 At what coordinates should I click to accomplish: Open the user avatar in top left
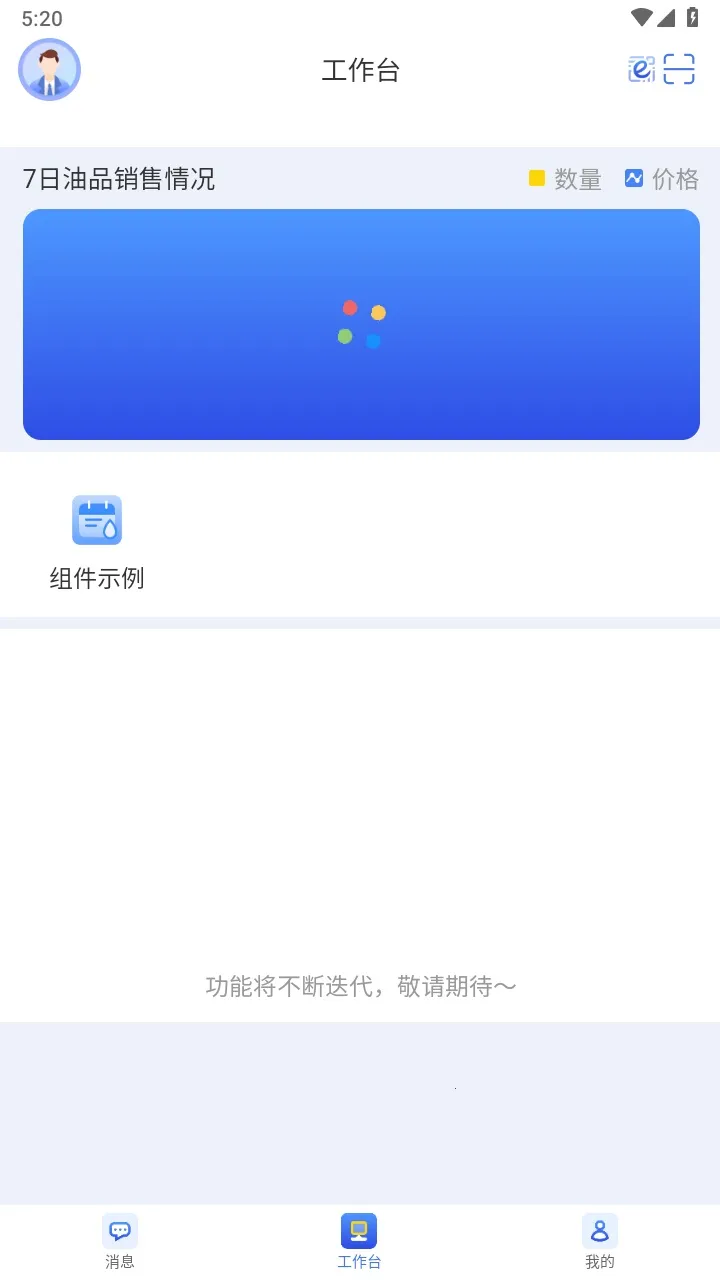coord(49,70)
